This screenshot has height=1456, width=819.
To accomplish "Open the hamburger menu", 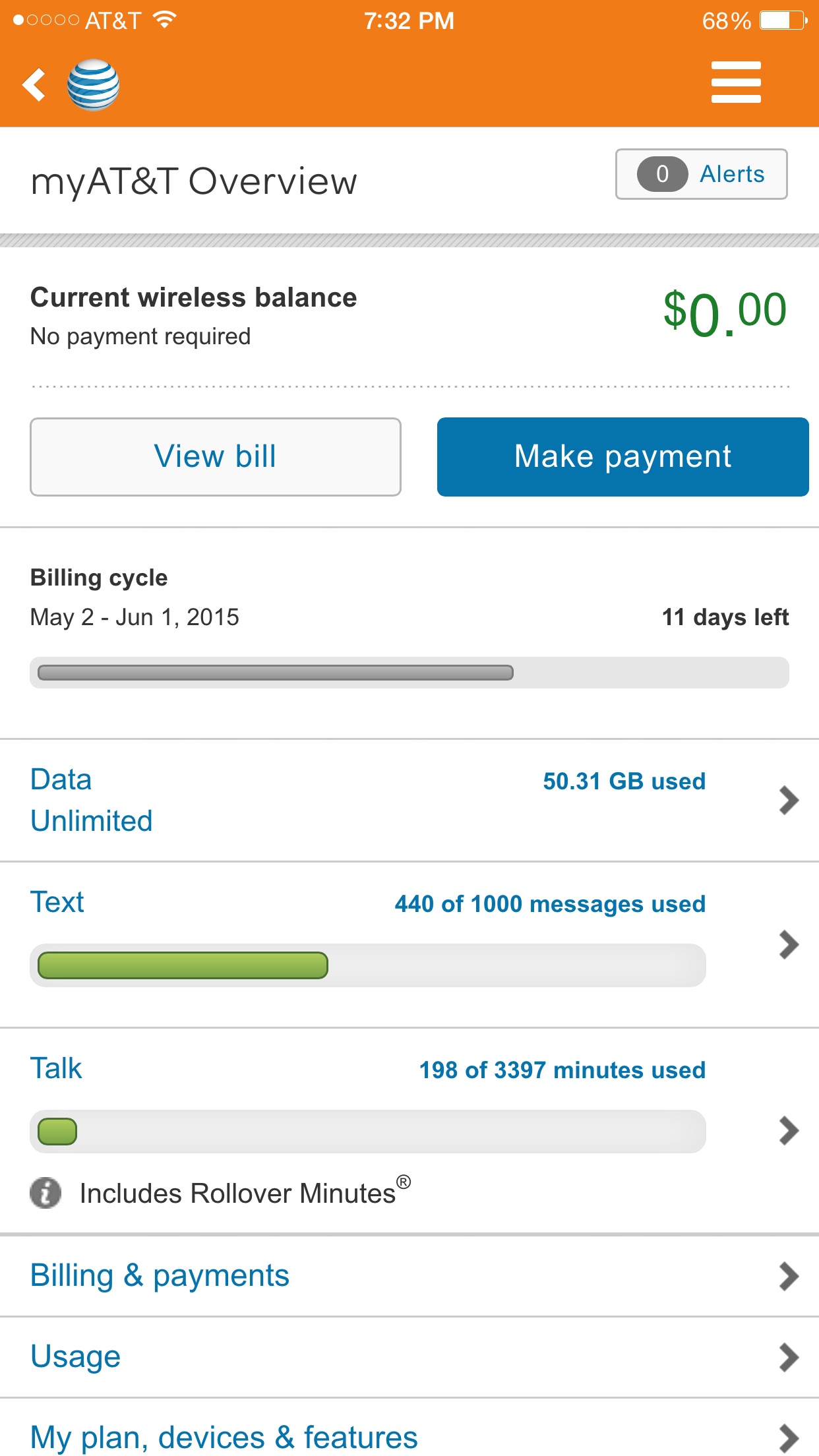I will (736, 82).
